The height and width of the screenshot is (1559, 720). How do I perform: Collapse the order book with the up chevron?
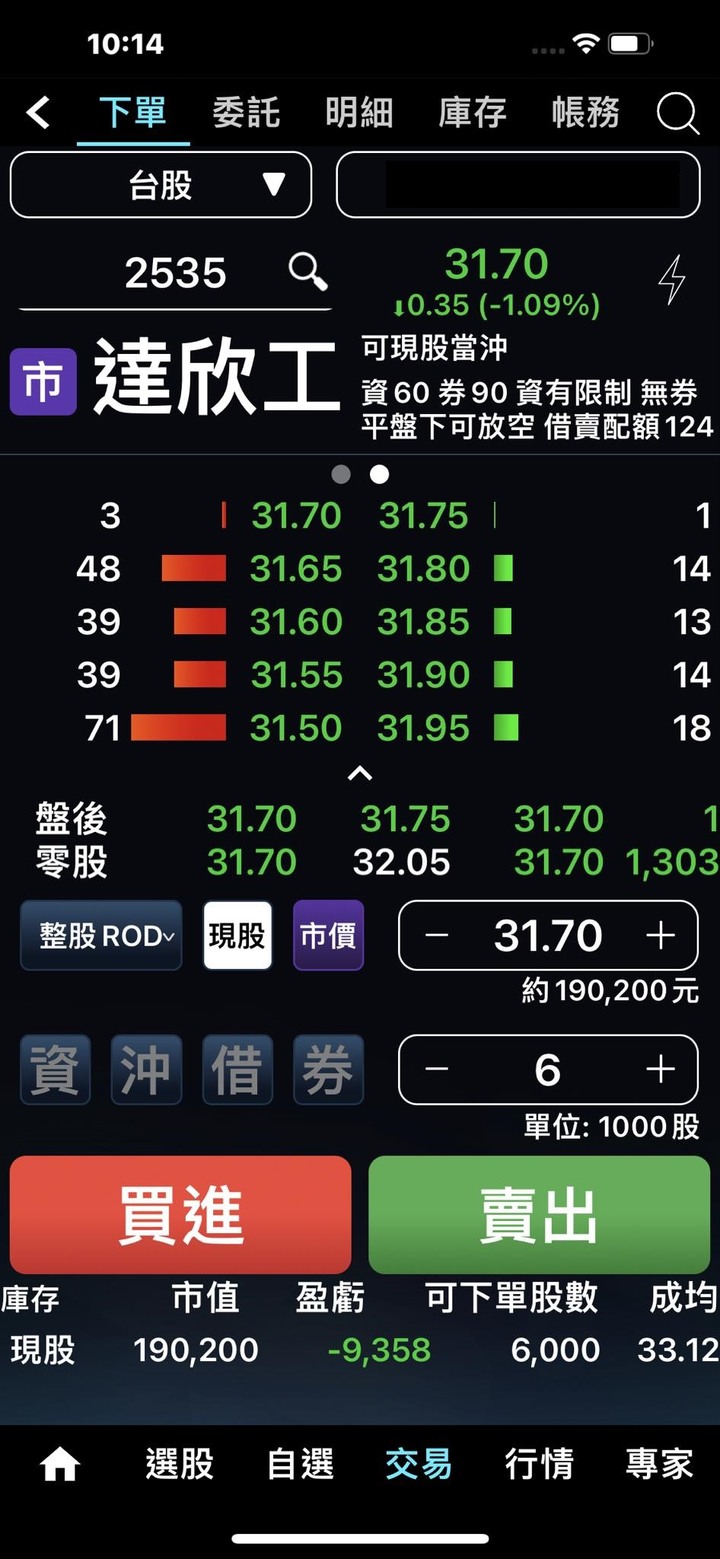(x=360, y=773)
